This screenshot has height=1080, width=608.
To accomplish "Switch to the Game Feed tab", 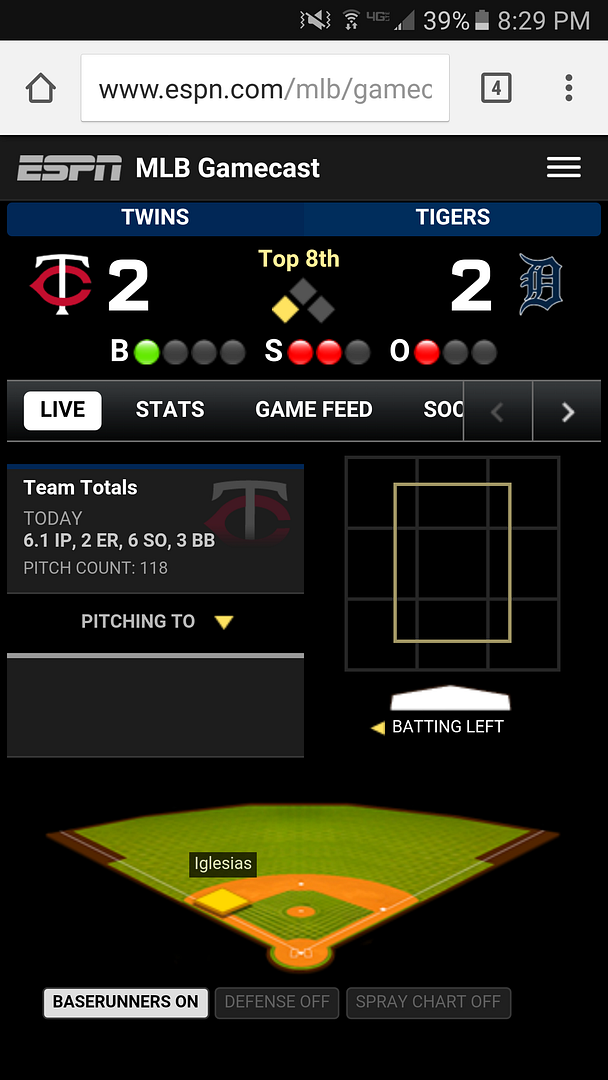I will click(x=313, y=410).
